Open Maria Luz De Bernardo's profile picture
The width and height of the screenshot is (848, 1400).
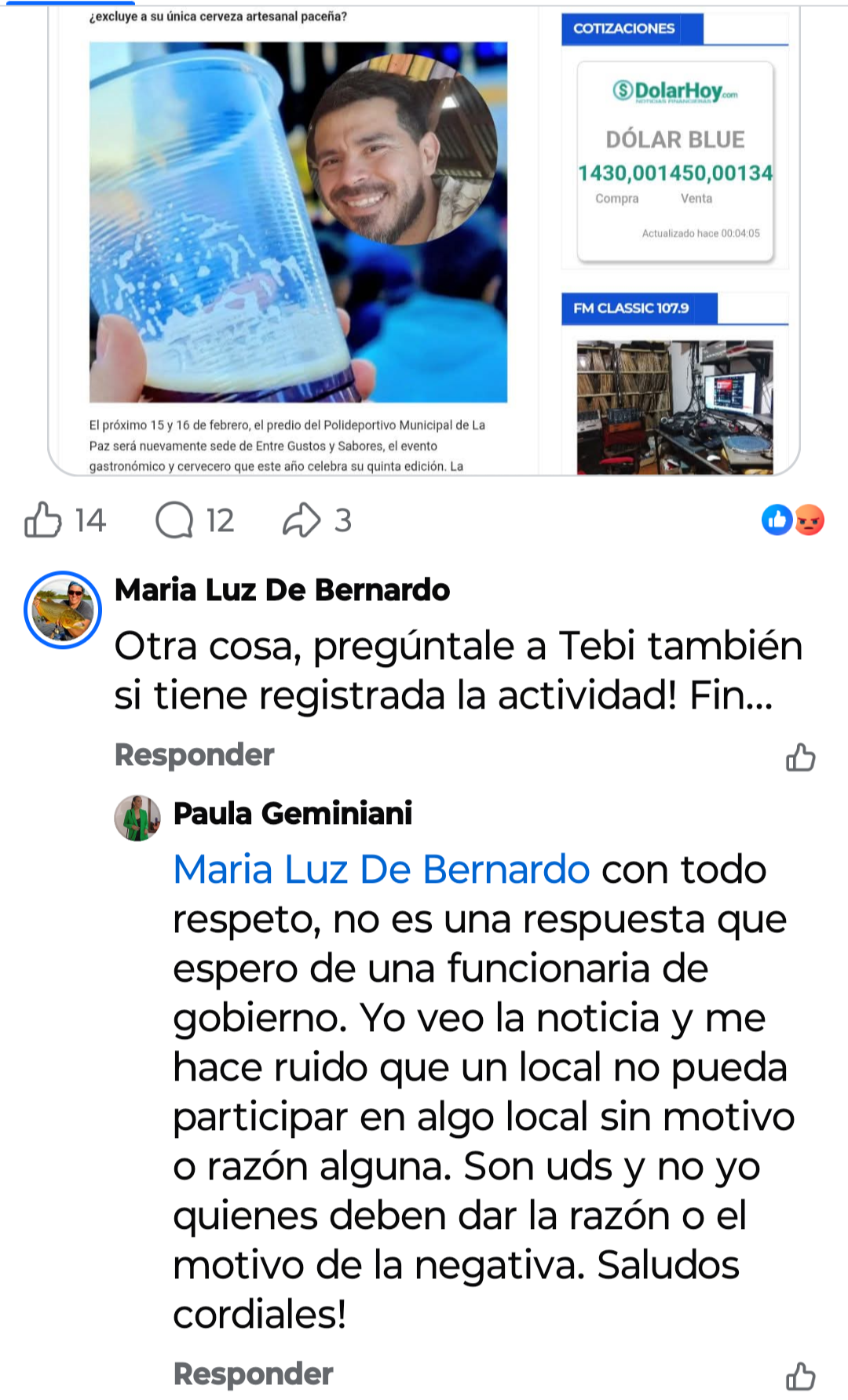tap(63, 610)
